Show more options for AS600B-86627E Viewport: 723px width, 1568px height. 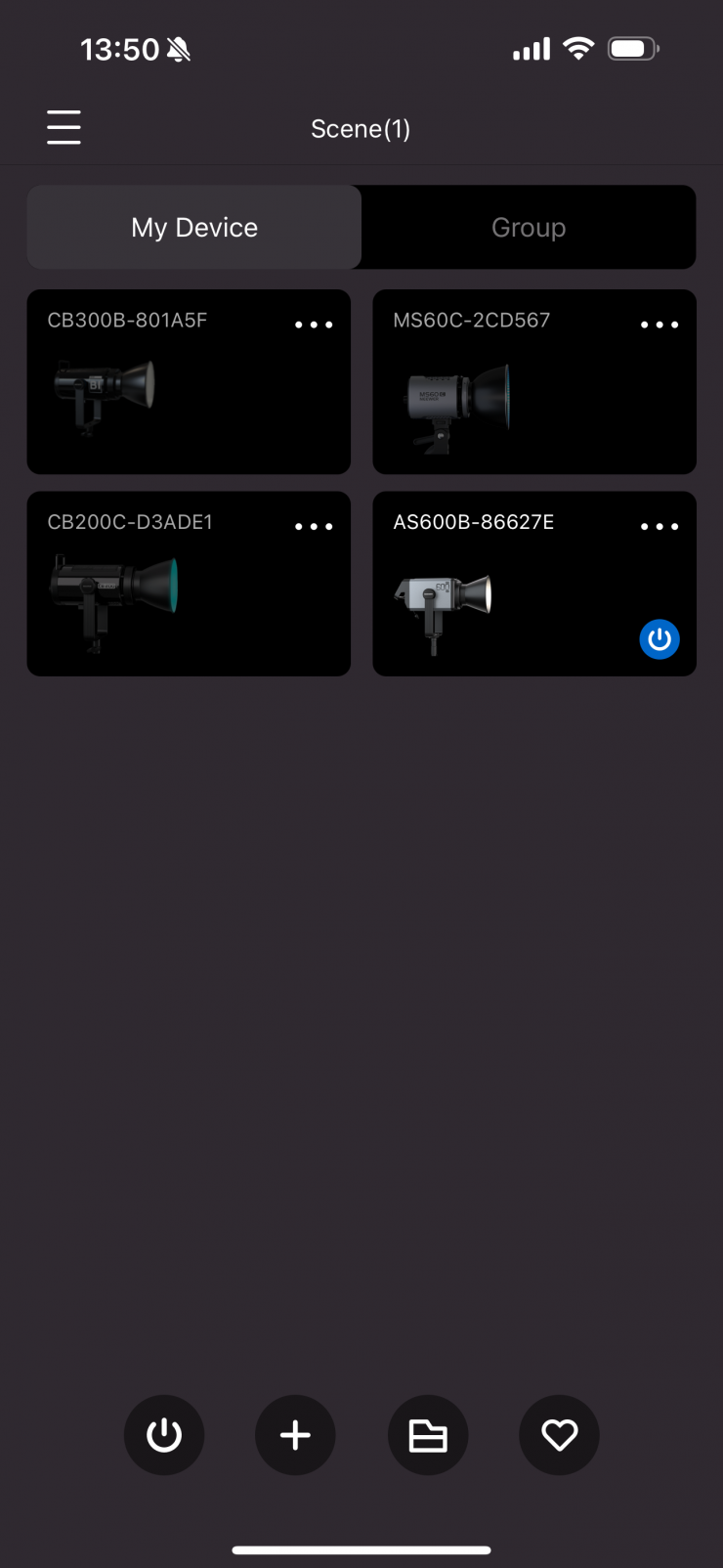(659, 527)
